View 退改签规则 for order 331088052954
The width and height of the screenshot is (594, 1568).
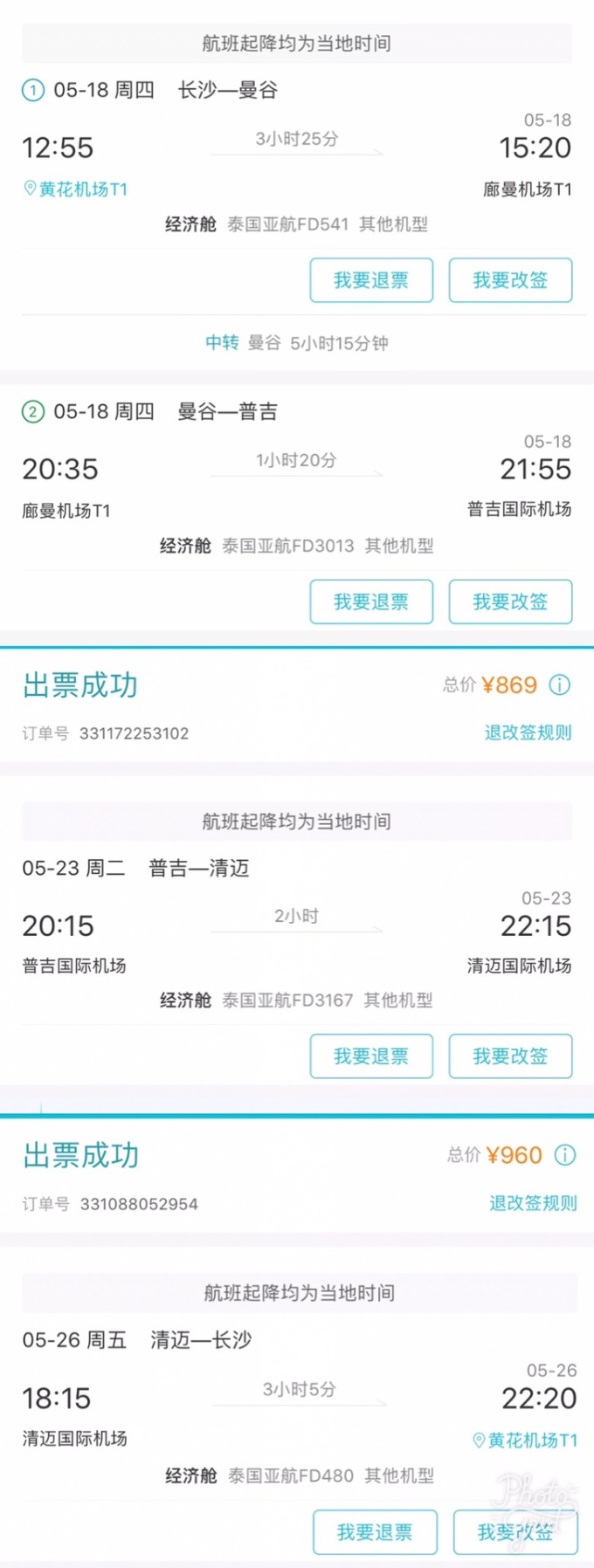coord(533,1203)
